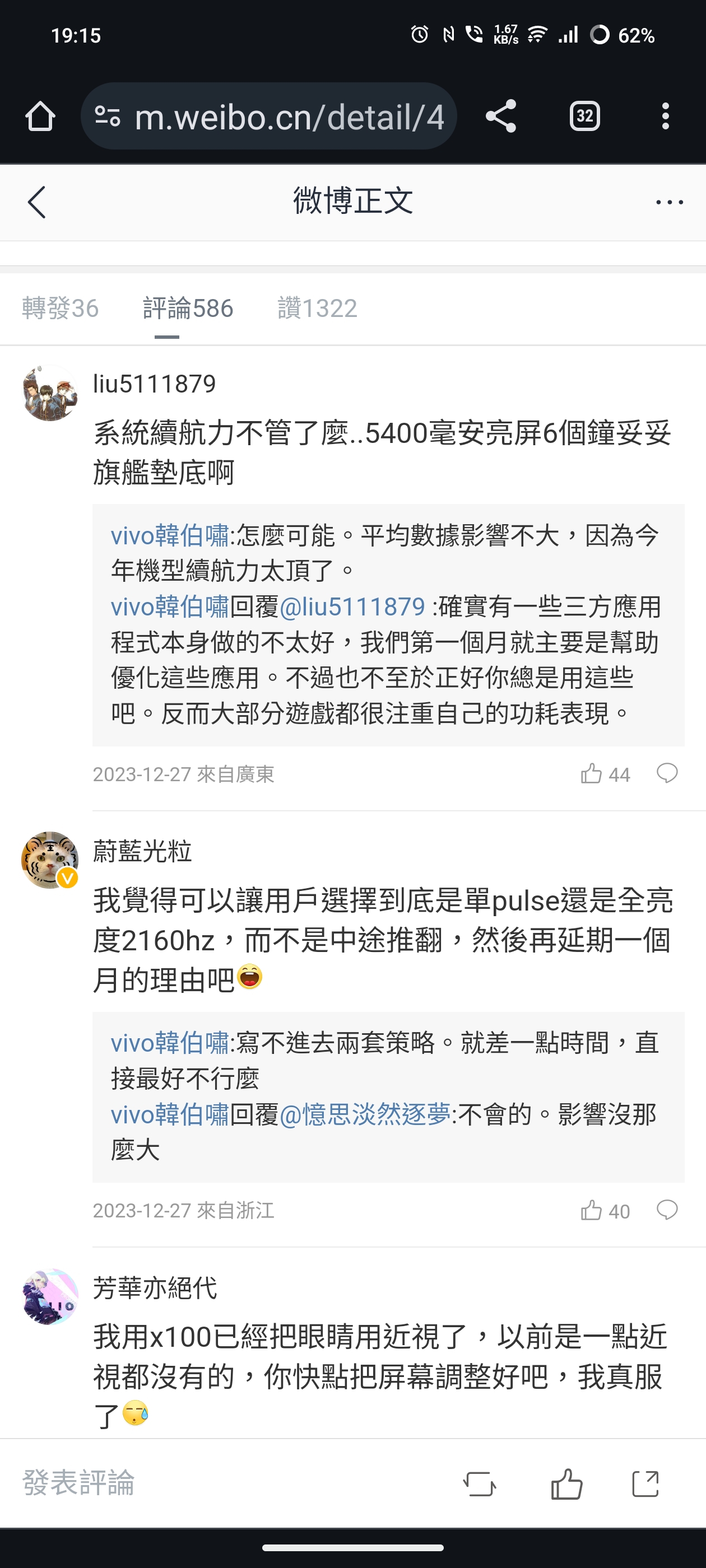Reply to liu5111879's comment via bubble icon
The image size is (706, 1568).
tap(667, 774)
